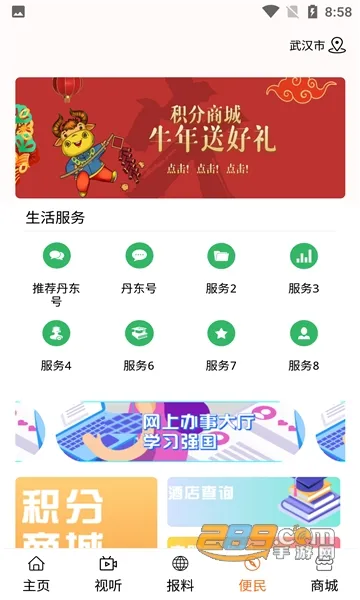Select the 服务3 chart icon
The height and width of the screenshot is (600, 360).
pos(304,256)
